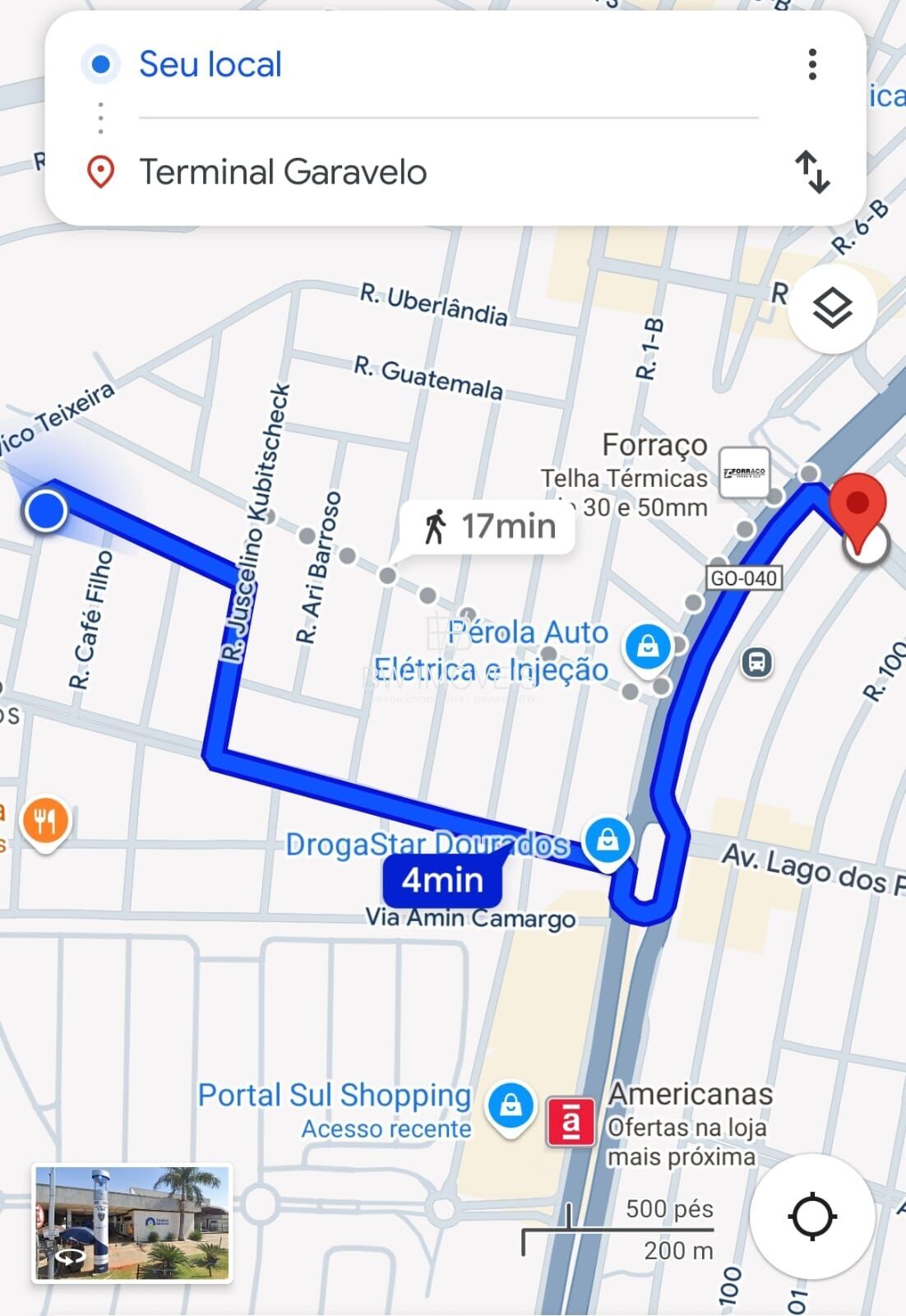Edit the 'Seu local' starting point
The height and width of the screenshot is (1316, 906).
(x=210, y=64)
